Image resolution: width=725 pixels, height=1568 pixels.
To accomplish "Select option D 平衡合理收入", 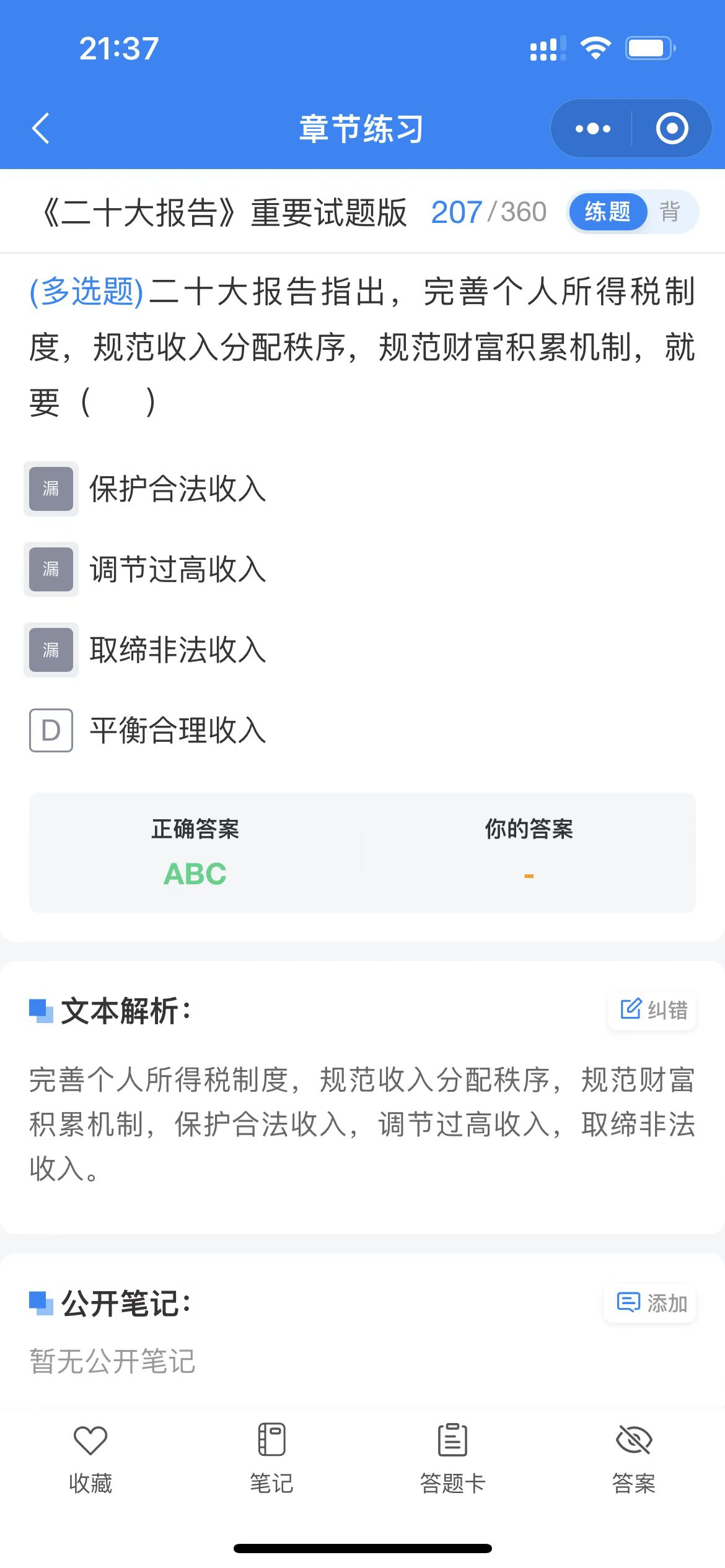I will pyautogui.click(x=147, y=730).
